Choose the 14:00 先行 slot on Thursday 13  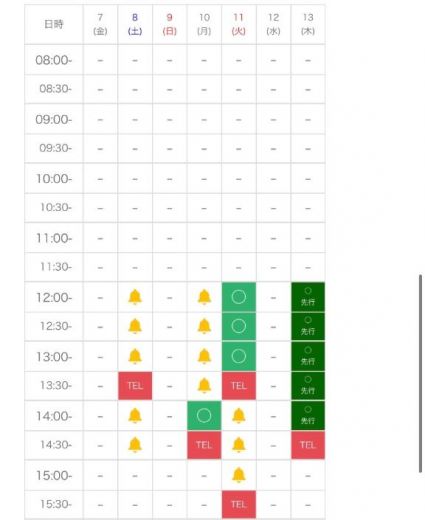pyautogui.click(x=308, y=416)
